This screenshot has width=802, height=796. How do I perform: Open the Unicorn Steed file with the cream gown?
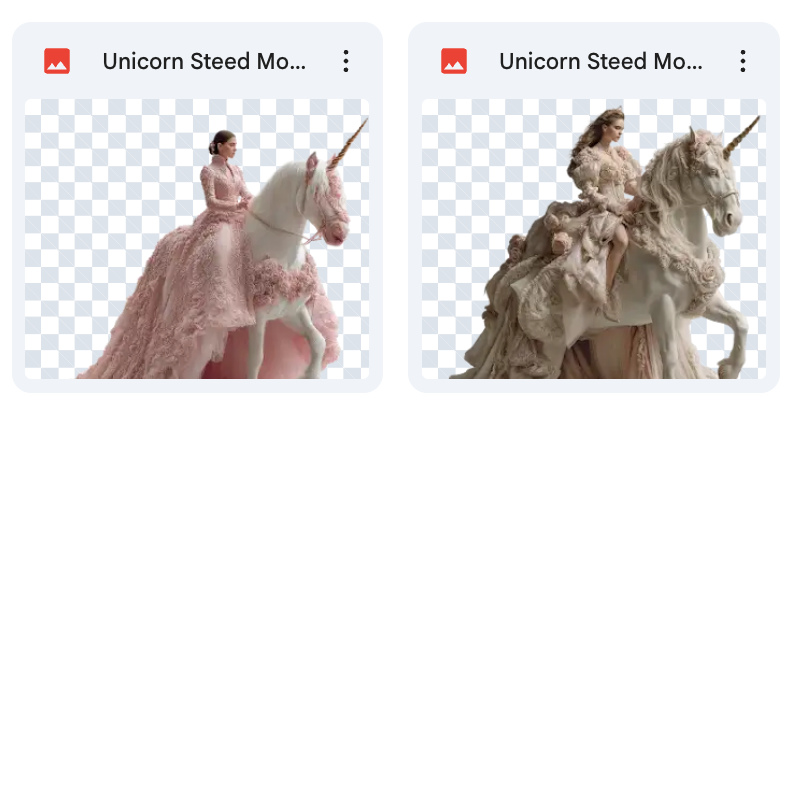click(593, 238)
